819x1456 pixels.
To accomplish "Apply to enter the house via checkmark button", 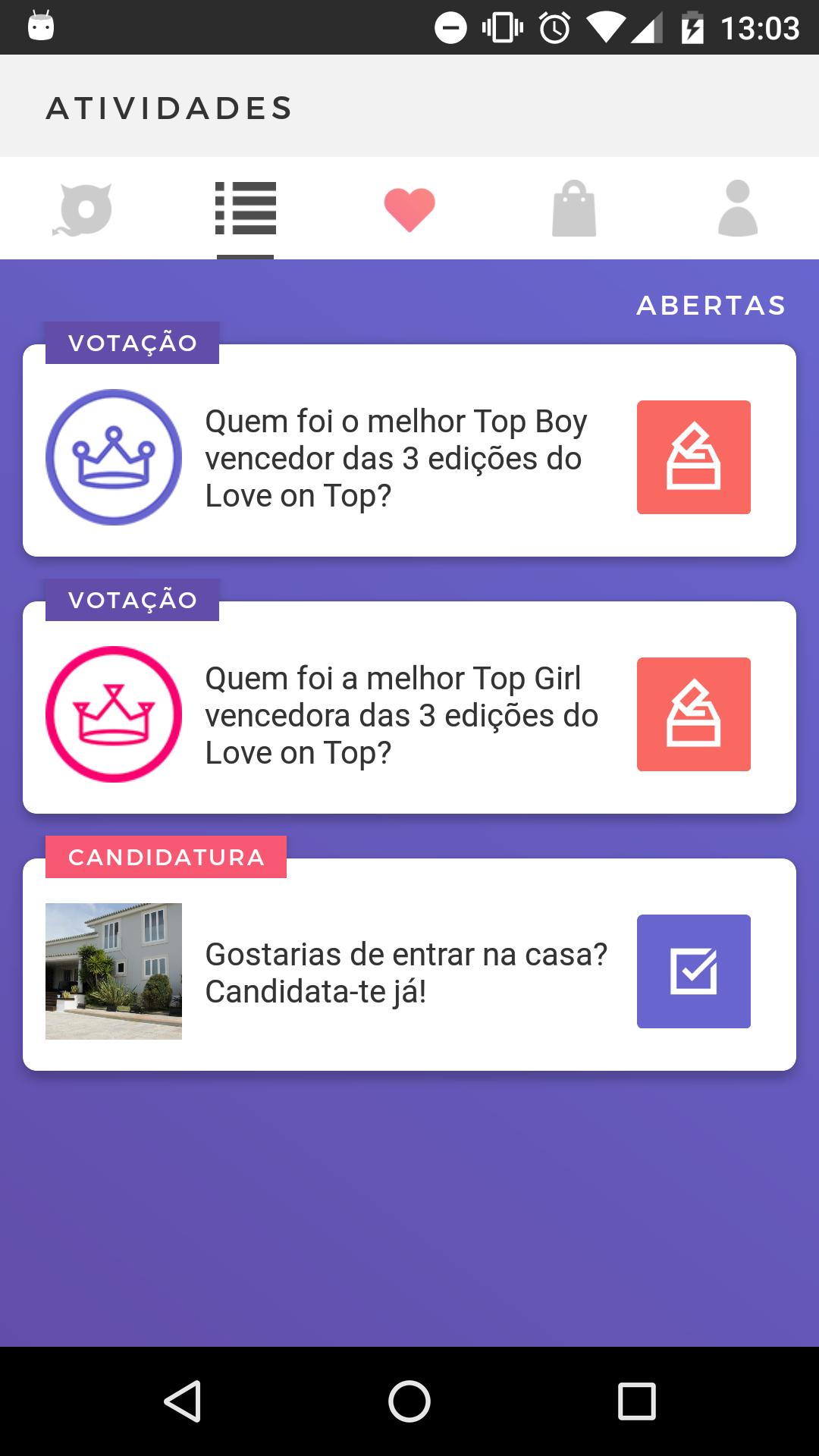I will pyautogui.click(x=693, y=971).
